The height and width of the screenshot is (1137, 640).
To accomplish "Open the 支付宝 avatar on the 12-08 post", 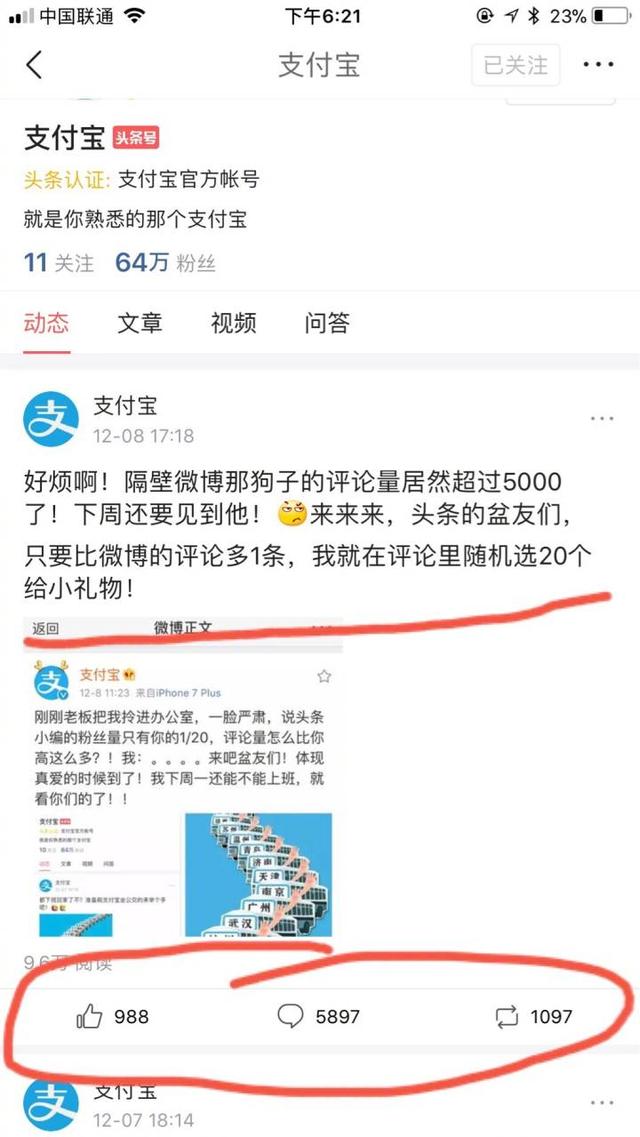I will (x=50, y=419).
